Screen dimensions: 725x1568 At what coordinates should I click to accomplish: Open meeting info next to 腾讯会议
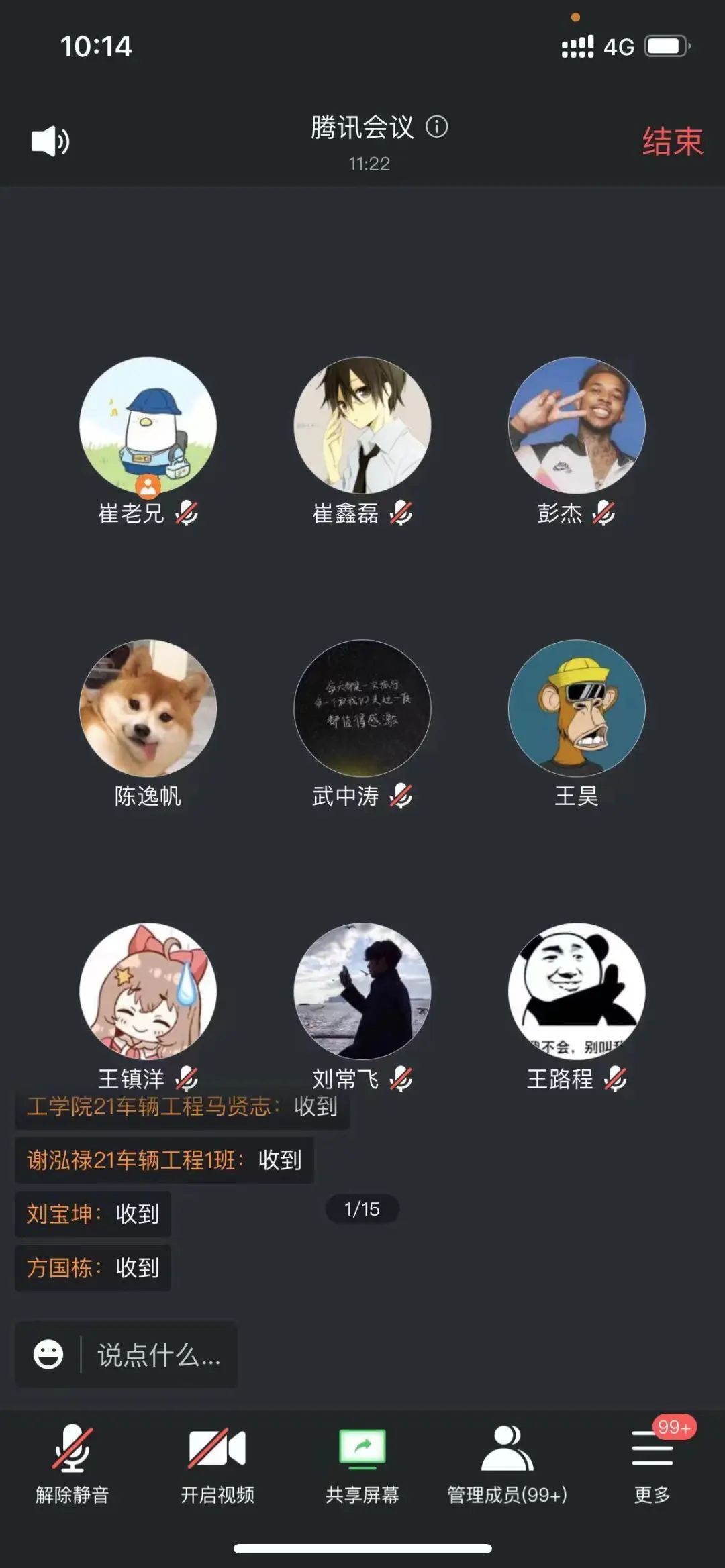437,126
